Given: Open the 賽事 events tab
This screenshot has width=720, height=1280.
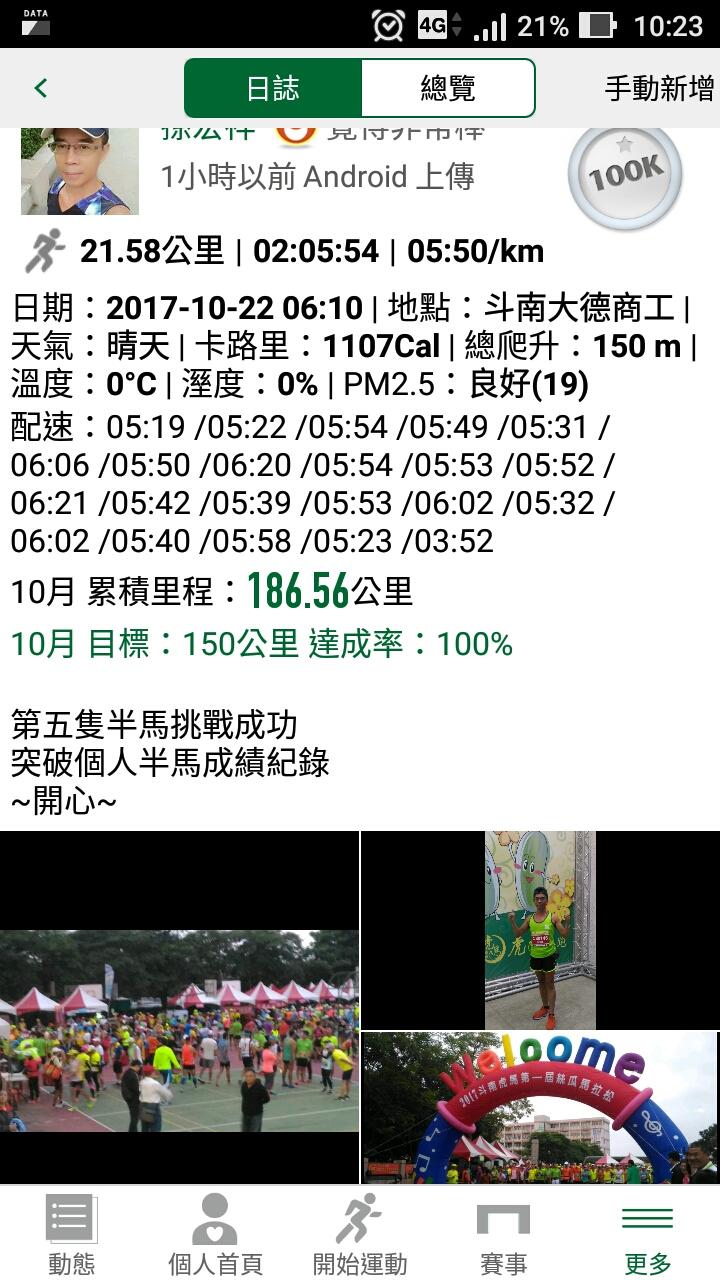Looking at the screenshot, I should point(503,1235).
